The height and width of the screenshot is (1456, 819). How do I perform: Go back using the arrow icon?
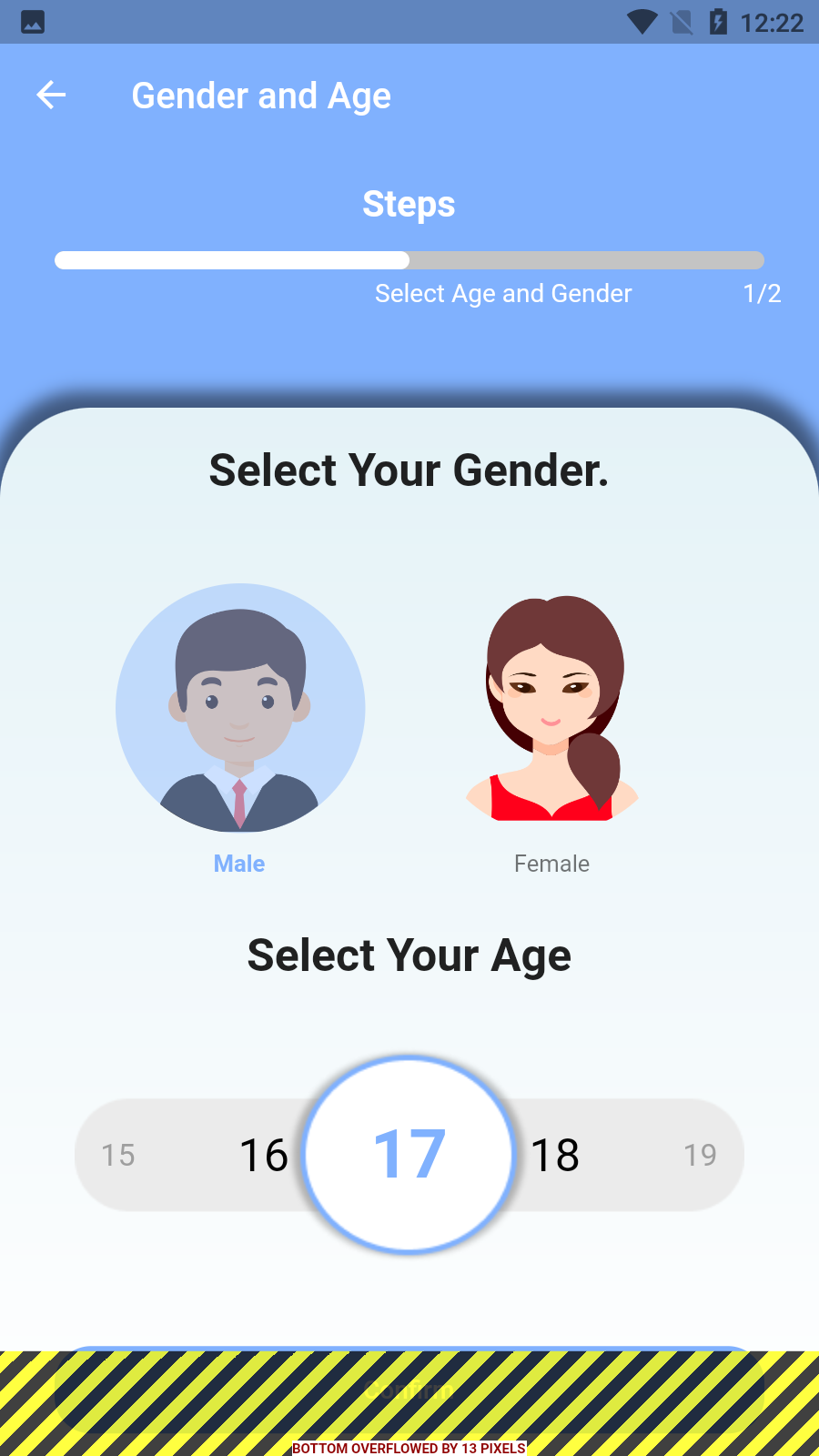click(x=51, y=95)
